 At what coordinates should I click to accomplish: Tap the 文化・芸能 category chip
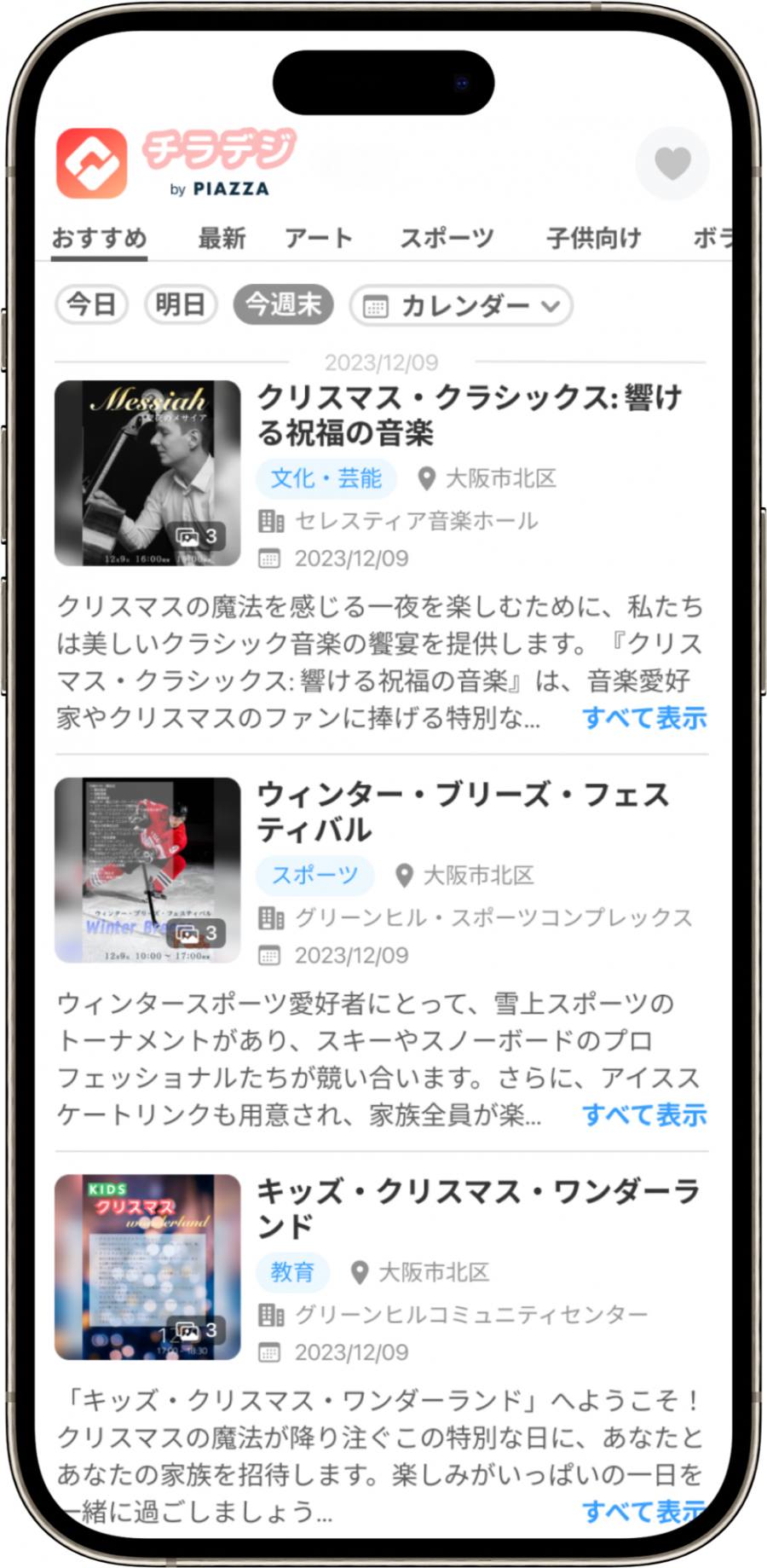click(326, 478)
